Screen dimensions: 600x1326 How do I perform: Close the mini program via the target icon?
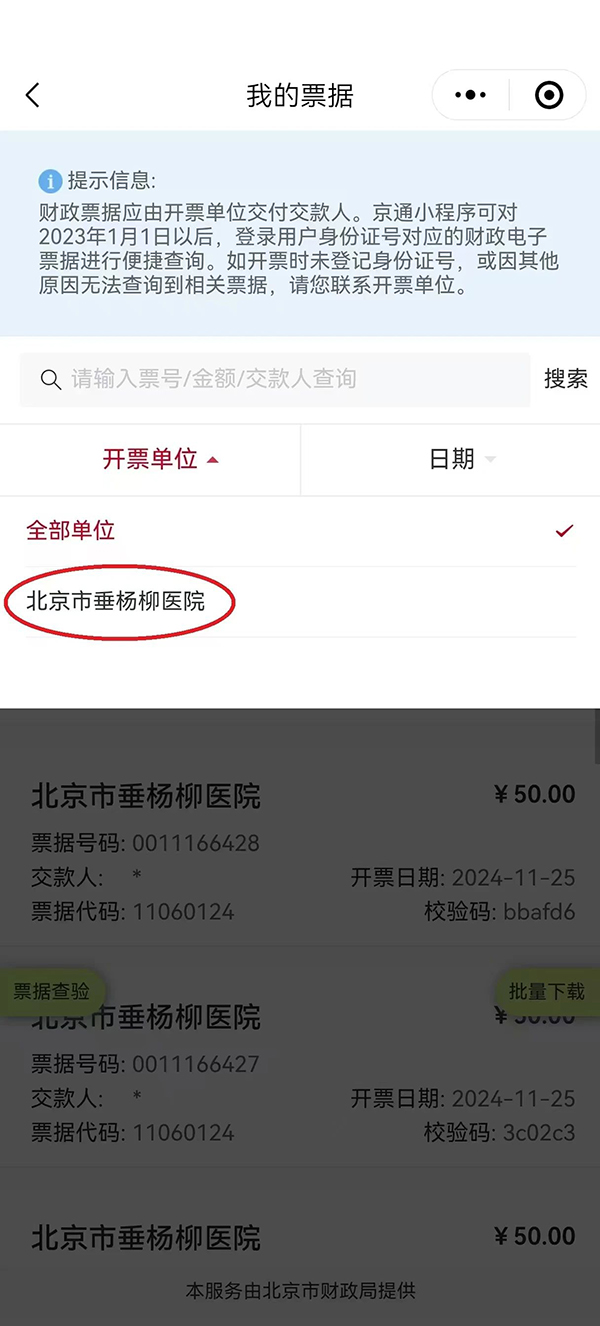(x=549, y=95)
